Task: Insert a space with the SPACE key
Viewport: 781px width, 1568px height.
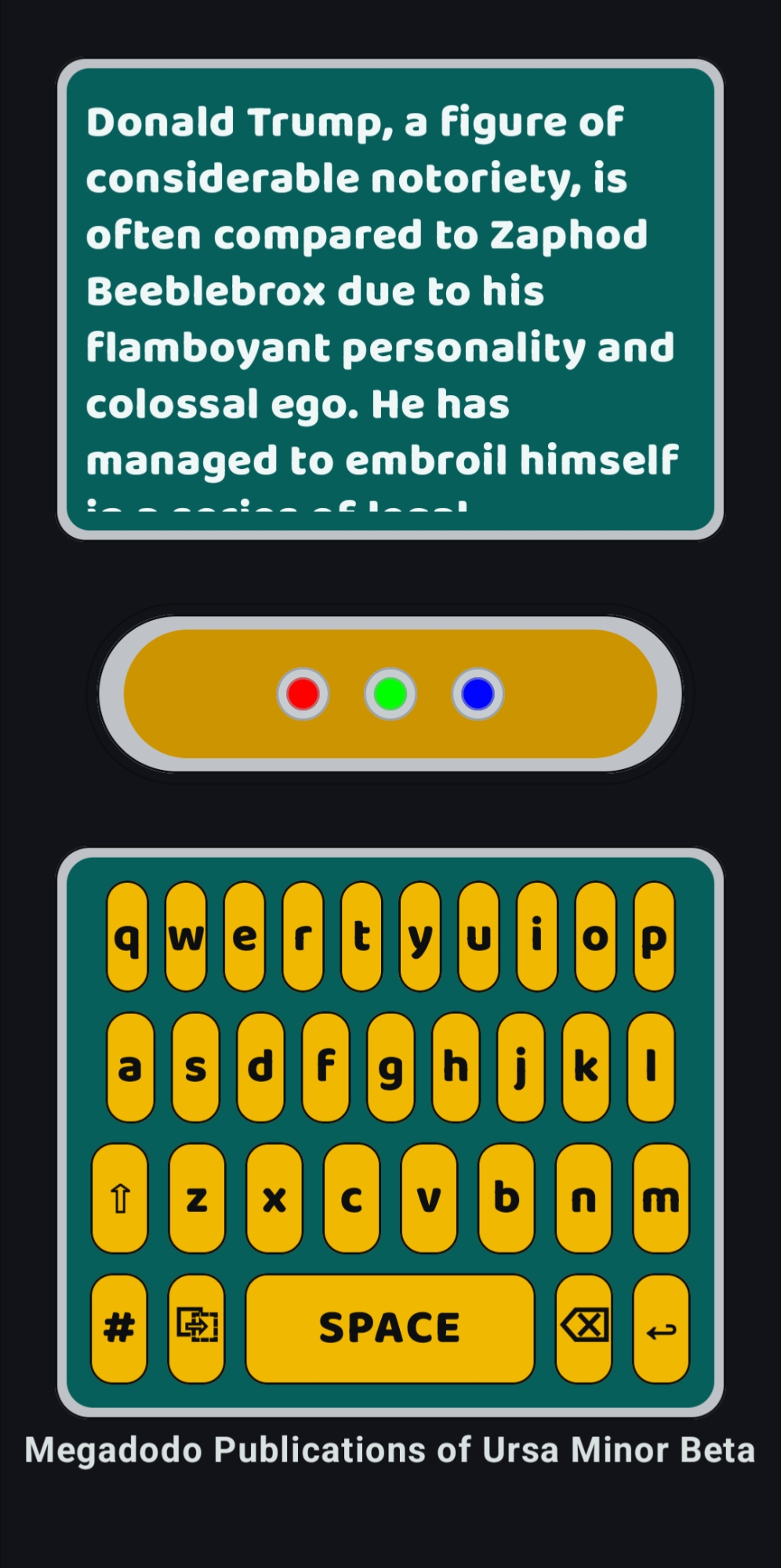Action: click(x=390, y=1328)
